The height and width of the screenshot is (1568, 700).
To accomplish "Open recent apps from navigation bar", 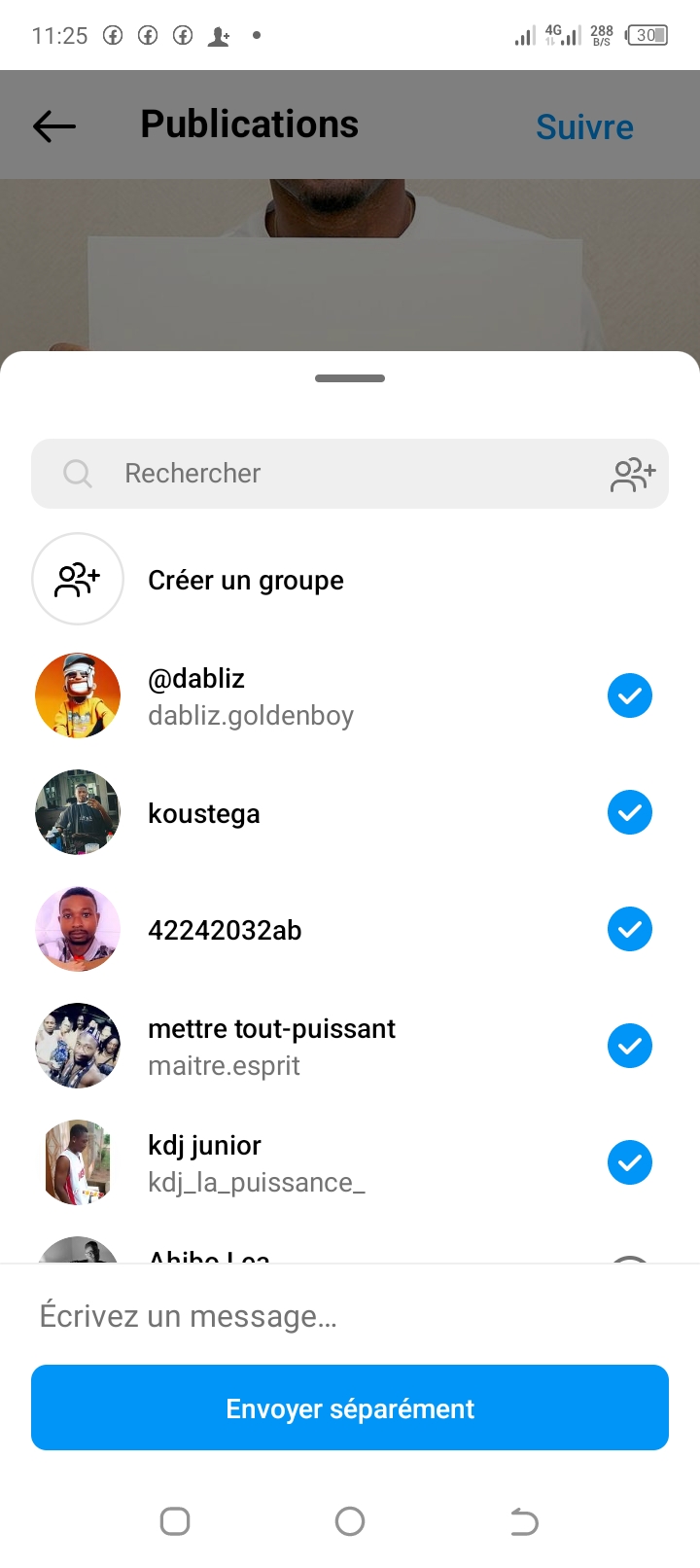I will click(175, 1521).
